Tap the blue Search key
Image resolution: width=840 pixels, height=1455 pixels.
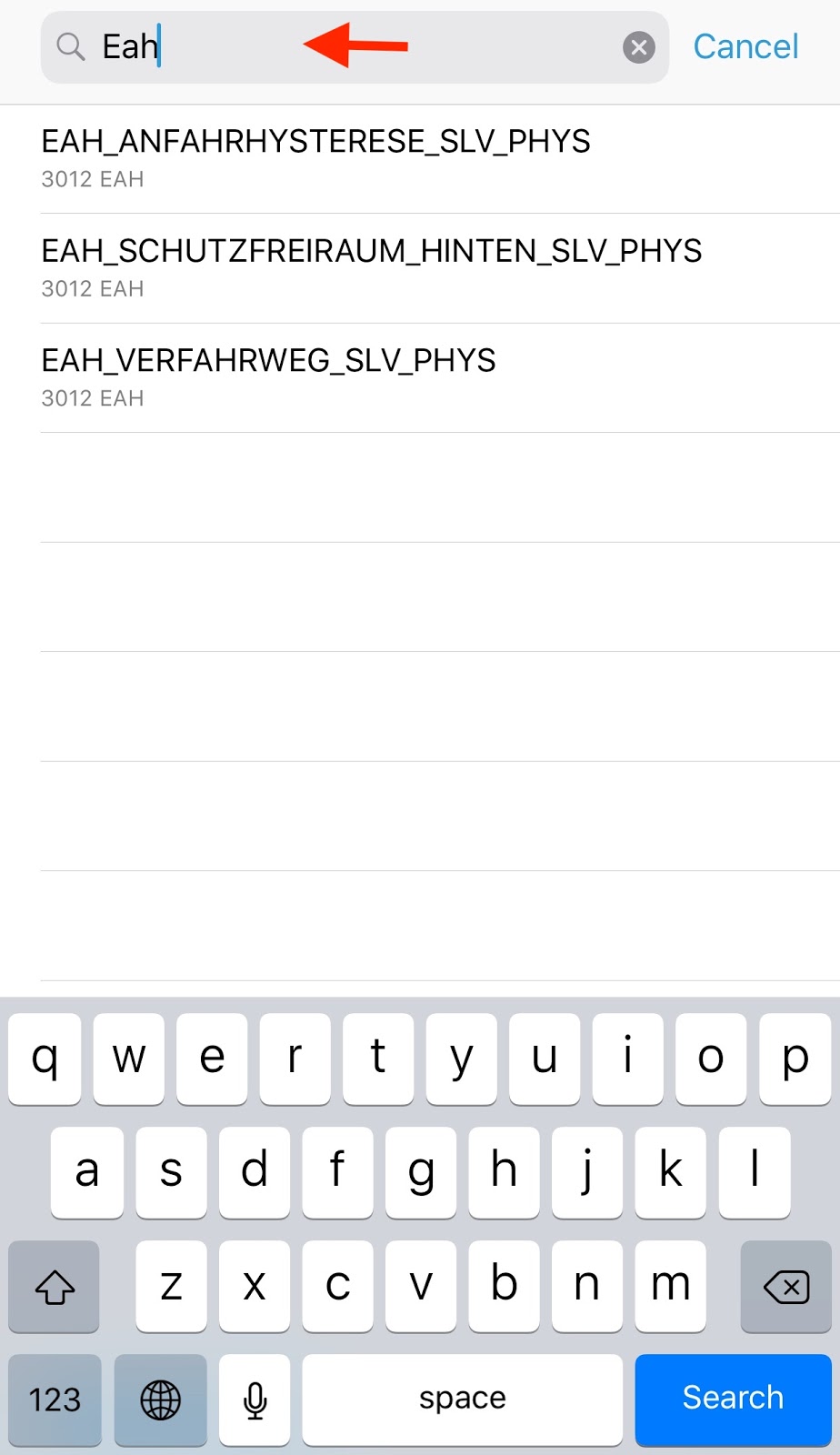[x=733, y=1398]
